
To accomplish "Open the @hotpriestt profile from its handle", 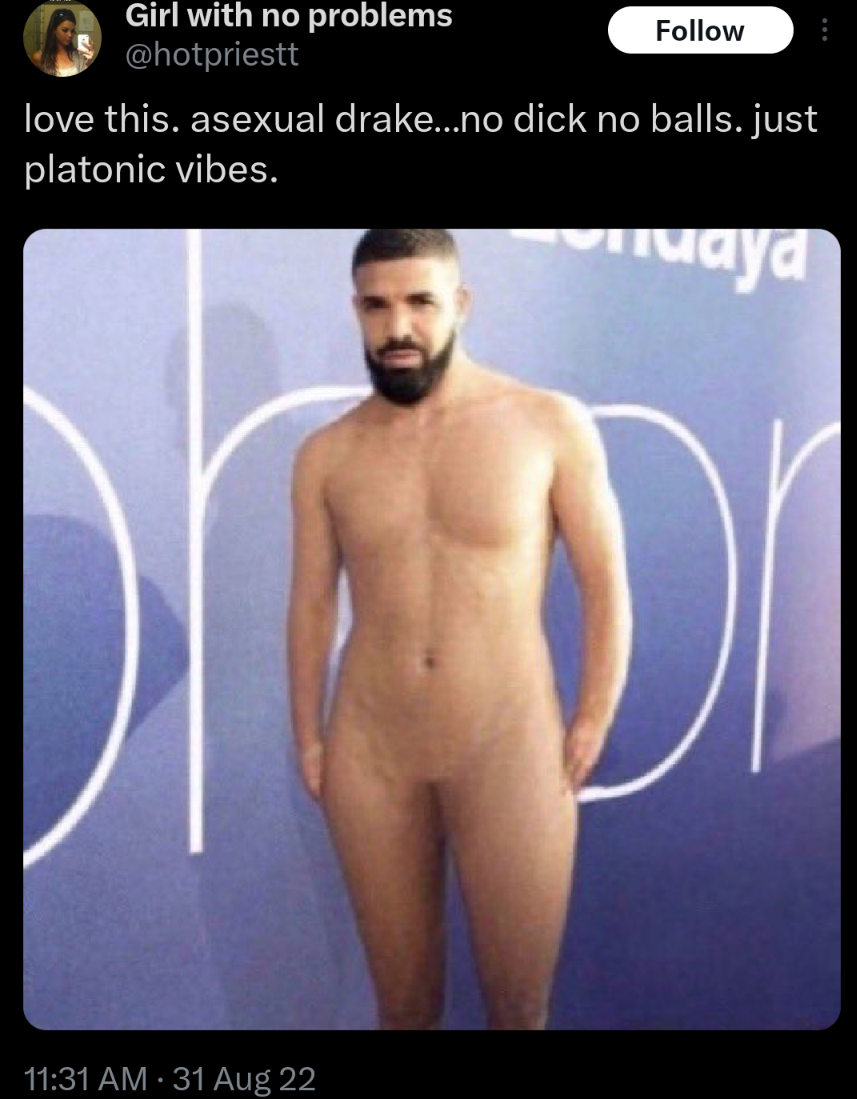I will coord(211,54).
